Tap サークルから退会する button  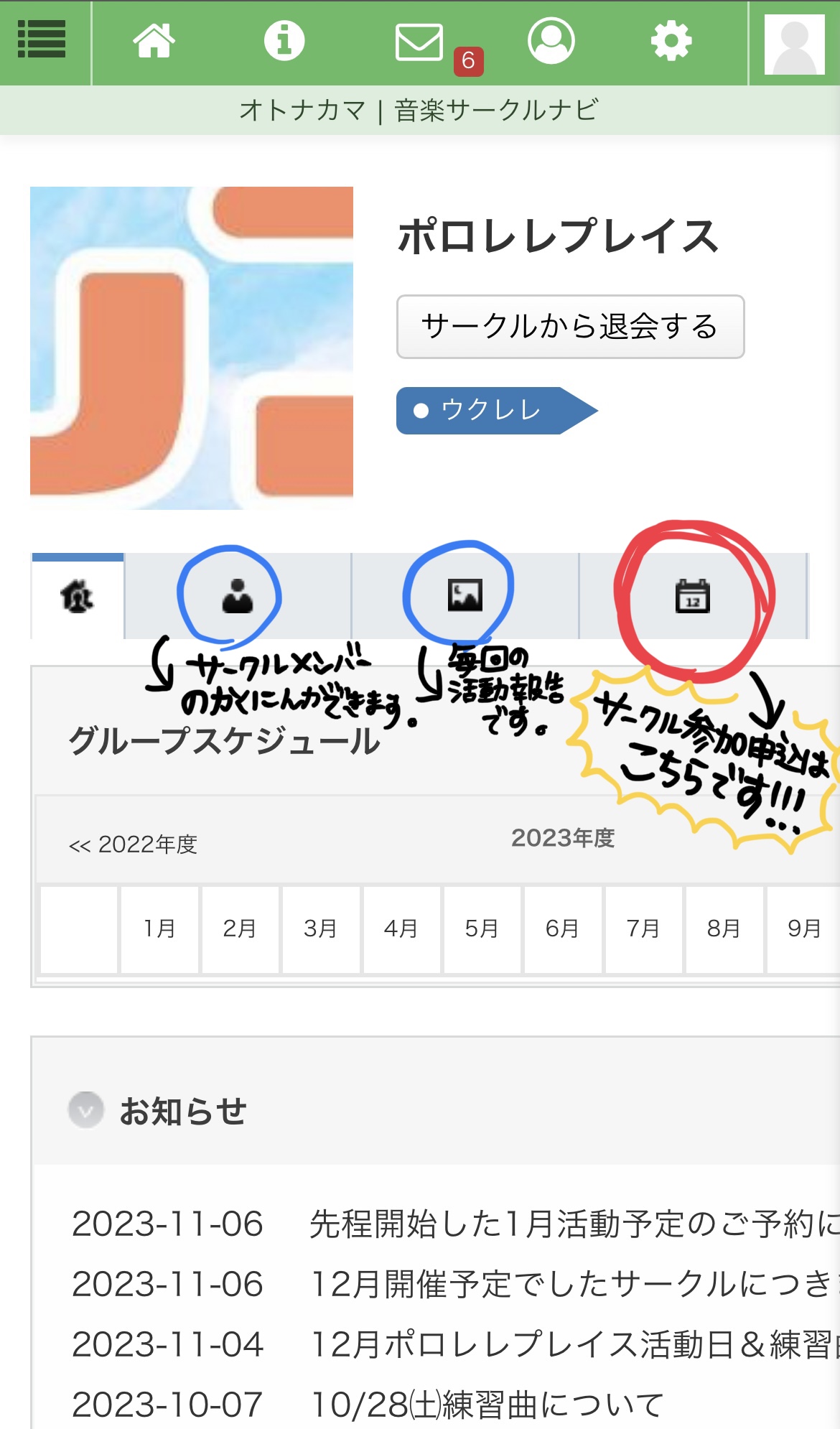(x=570, y=327)
